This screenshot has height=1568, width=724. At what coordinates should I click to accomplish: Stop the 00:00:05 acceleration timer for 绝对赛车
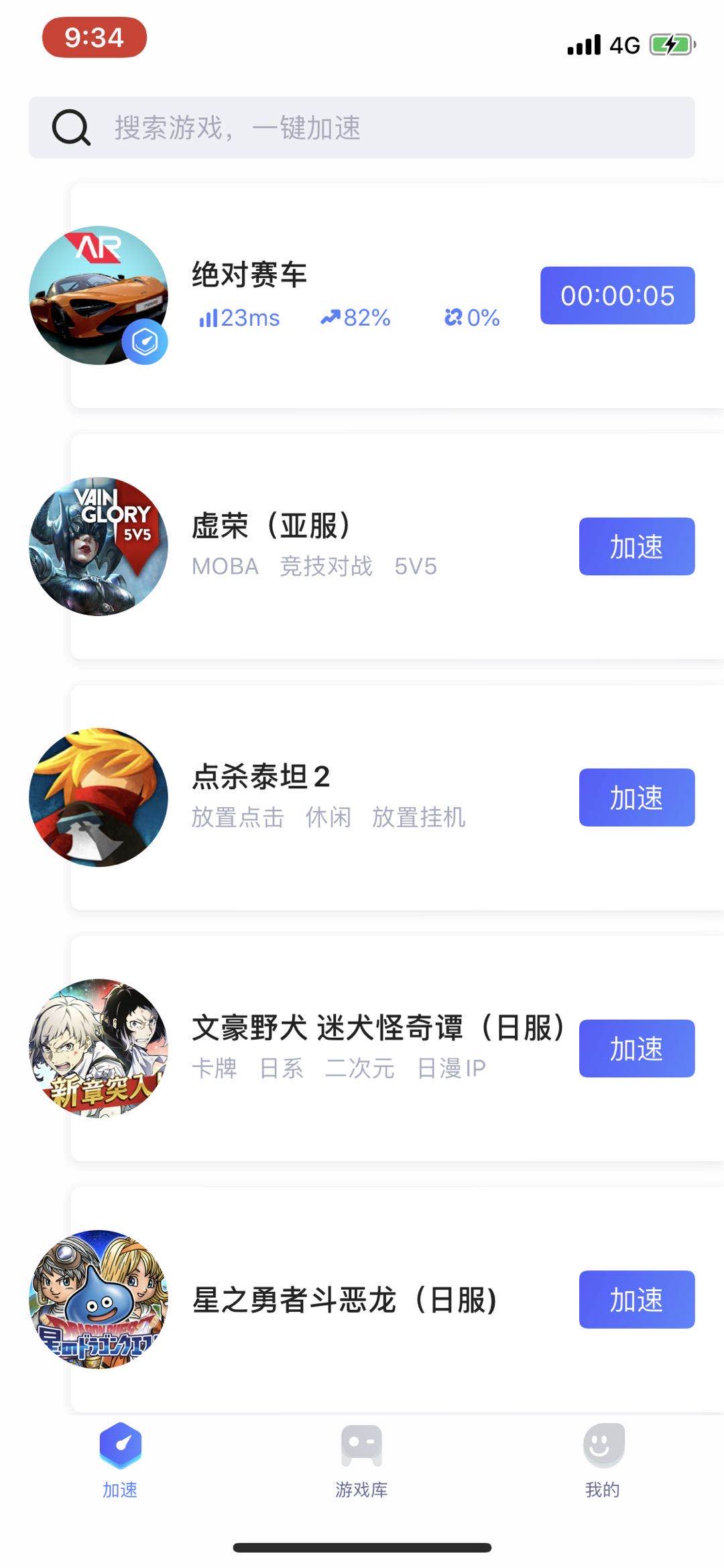tap(617, 296)
